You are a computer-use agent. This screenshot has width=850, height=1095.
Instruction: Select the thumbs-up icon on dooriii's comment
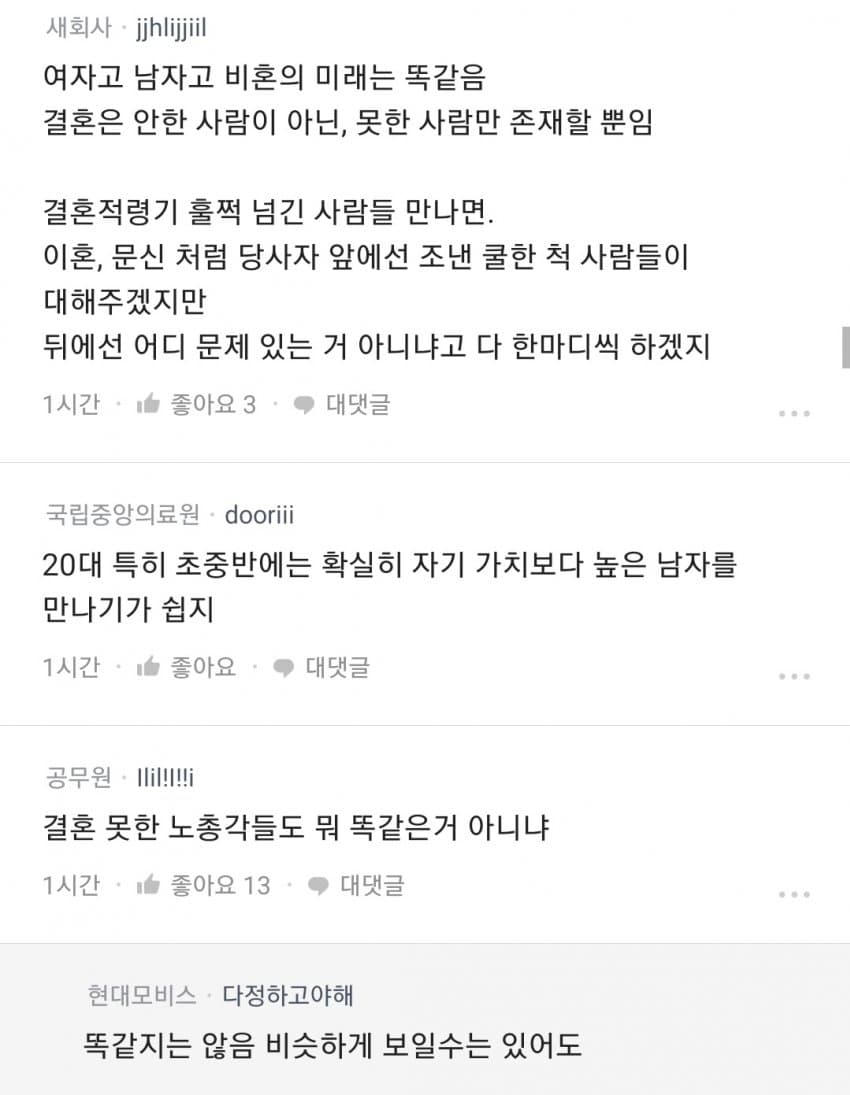151,668
